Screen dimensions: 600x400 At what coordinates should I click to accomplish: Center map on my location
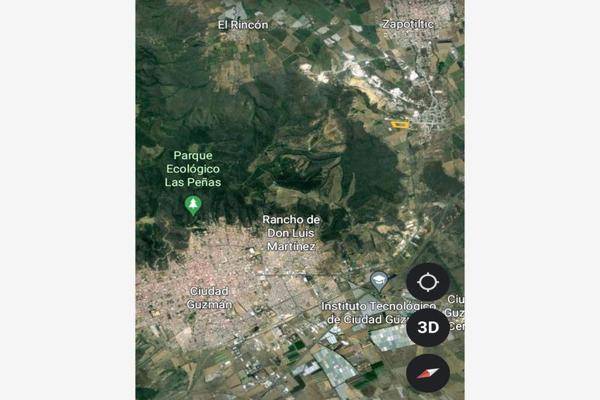click(x=428, y=282)
